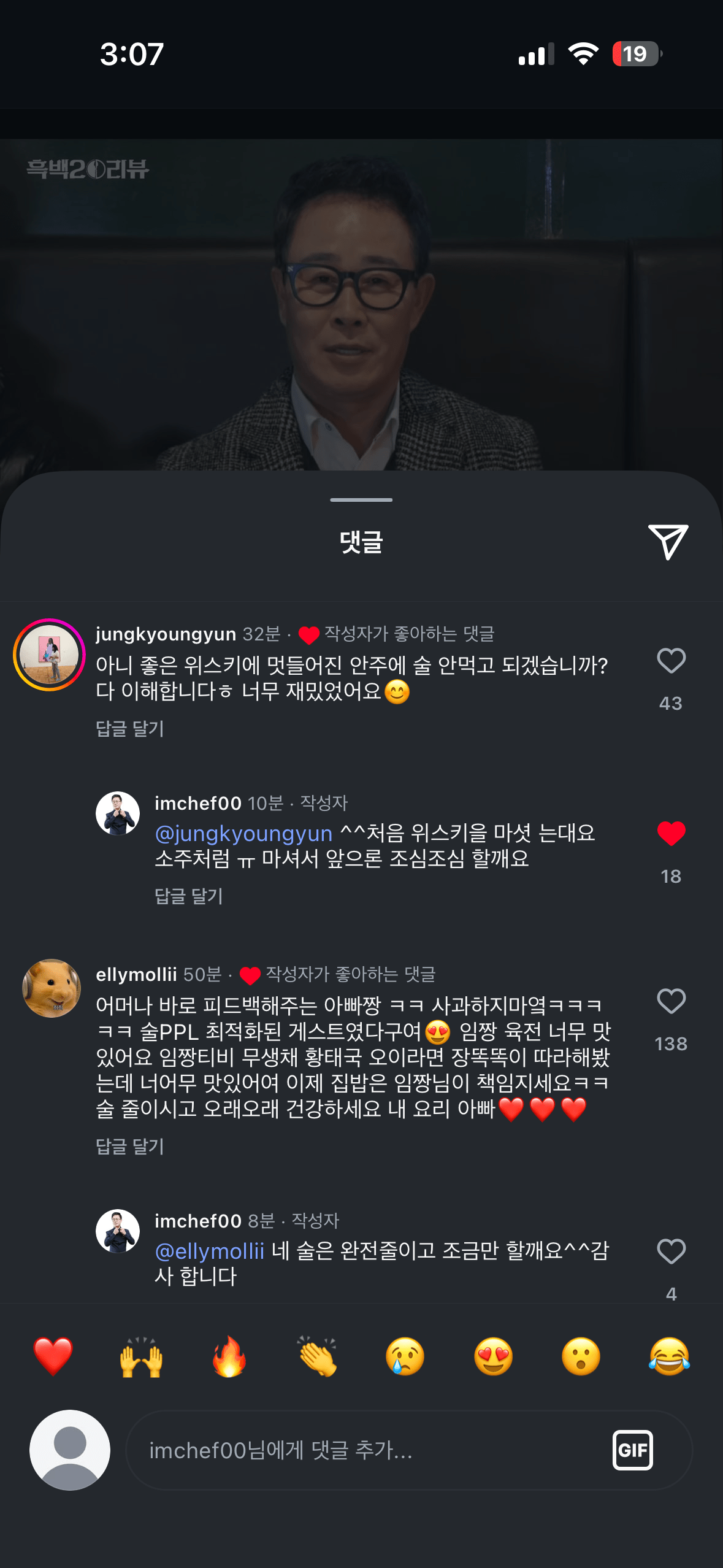The height and width of the screenshot is (1568, 723).
Task: Insert the red heart quick emoji
Action: coord(53,1356)
